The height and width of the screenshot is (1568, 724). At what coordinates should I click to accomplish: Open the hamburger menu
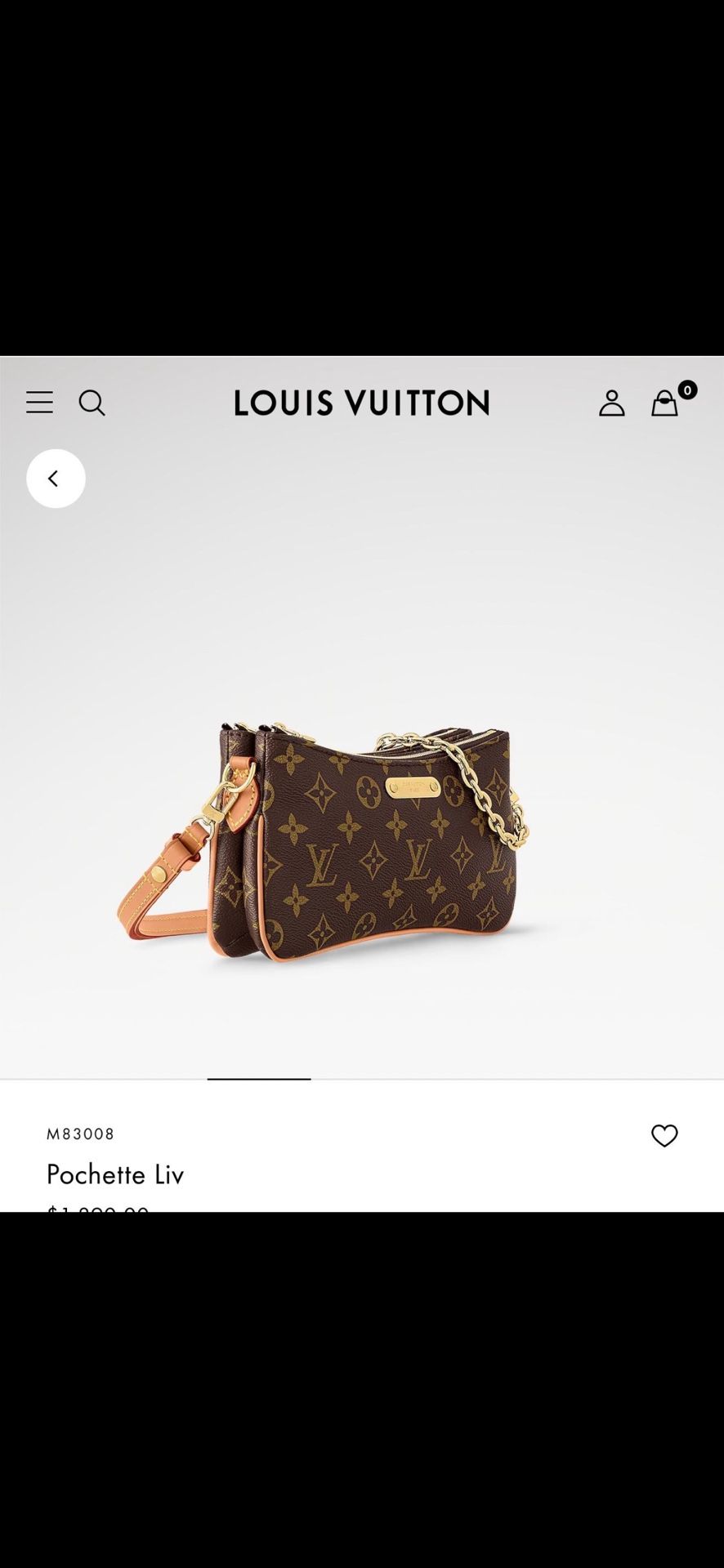[39, 403]
